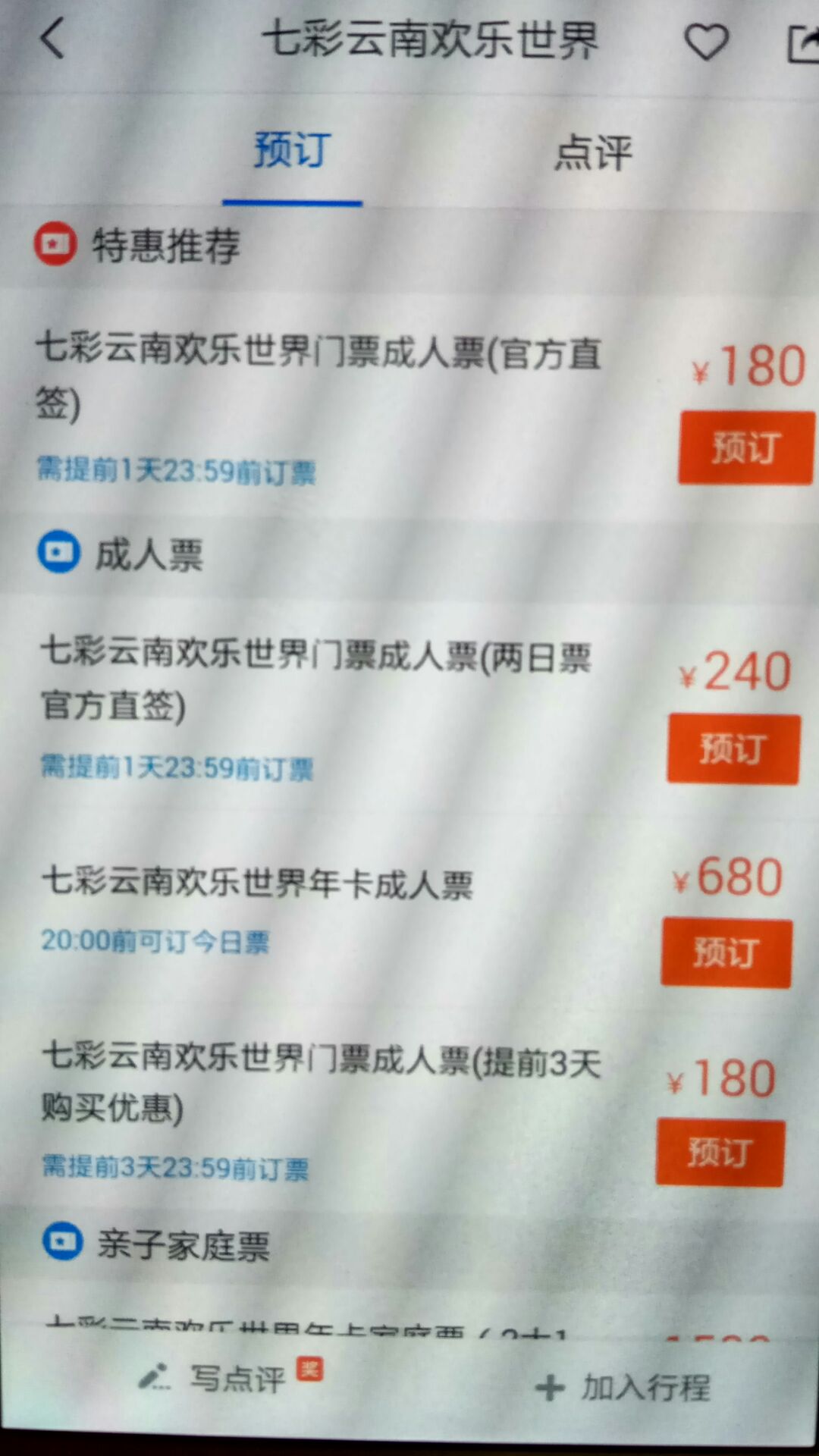The width and height of the screenshot is (819, 1456).
Task: Favorite this attraction with the heart icon
Action: [x=707, y=42]
